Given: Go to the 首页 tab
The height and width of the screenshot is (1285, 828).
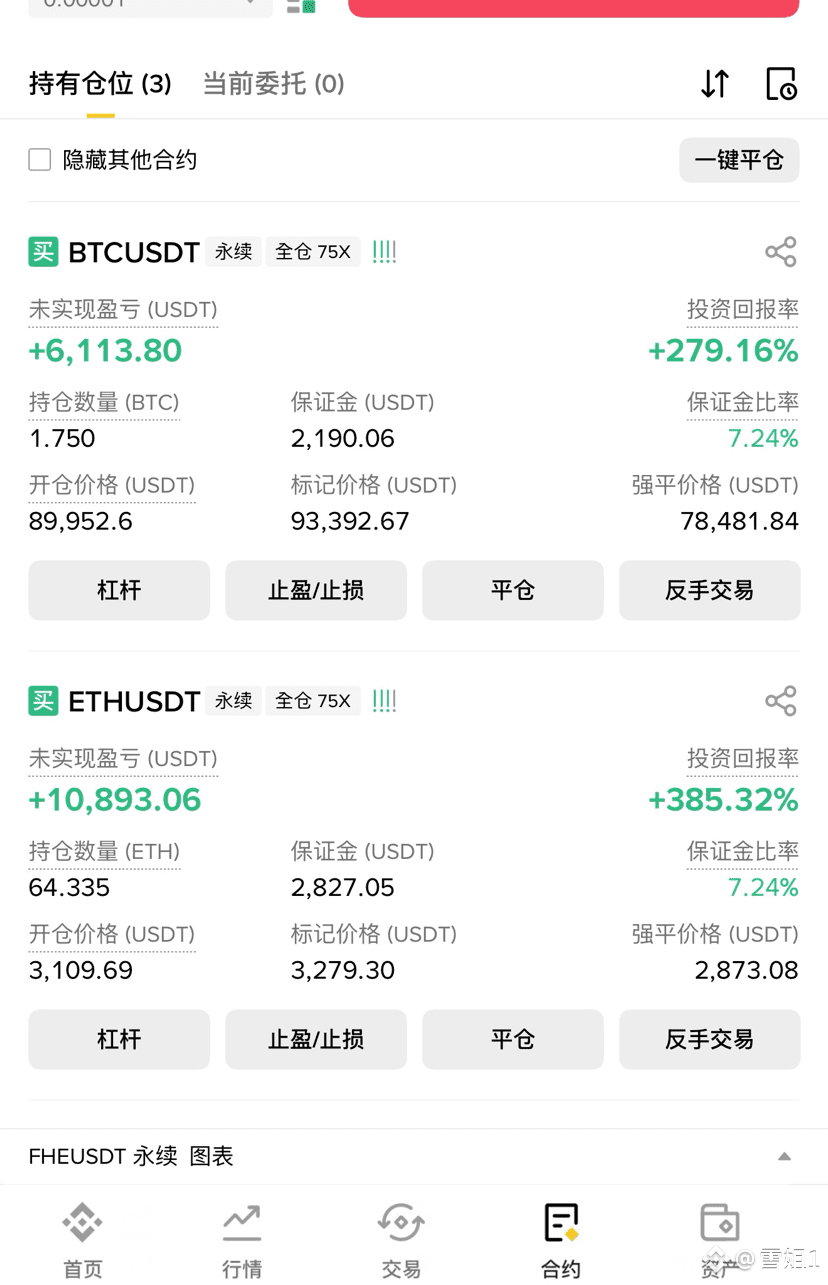Looking at the screenshot, I should (83, 1240).
